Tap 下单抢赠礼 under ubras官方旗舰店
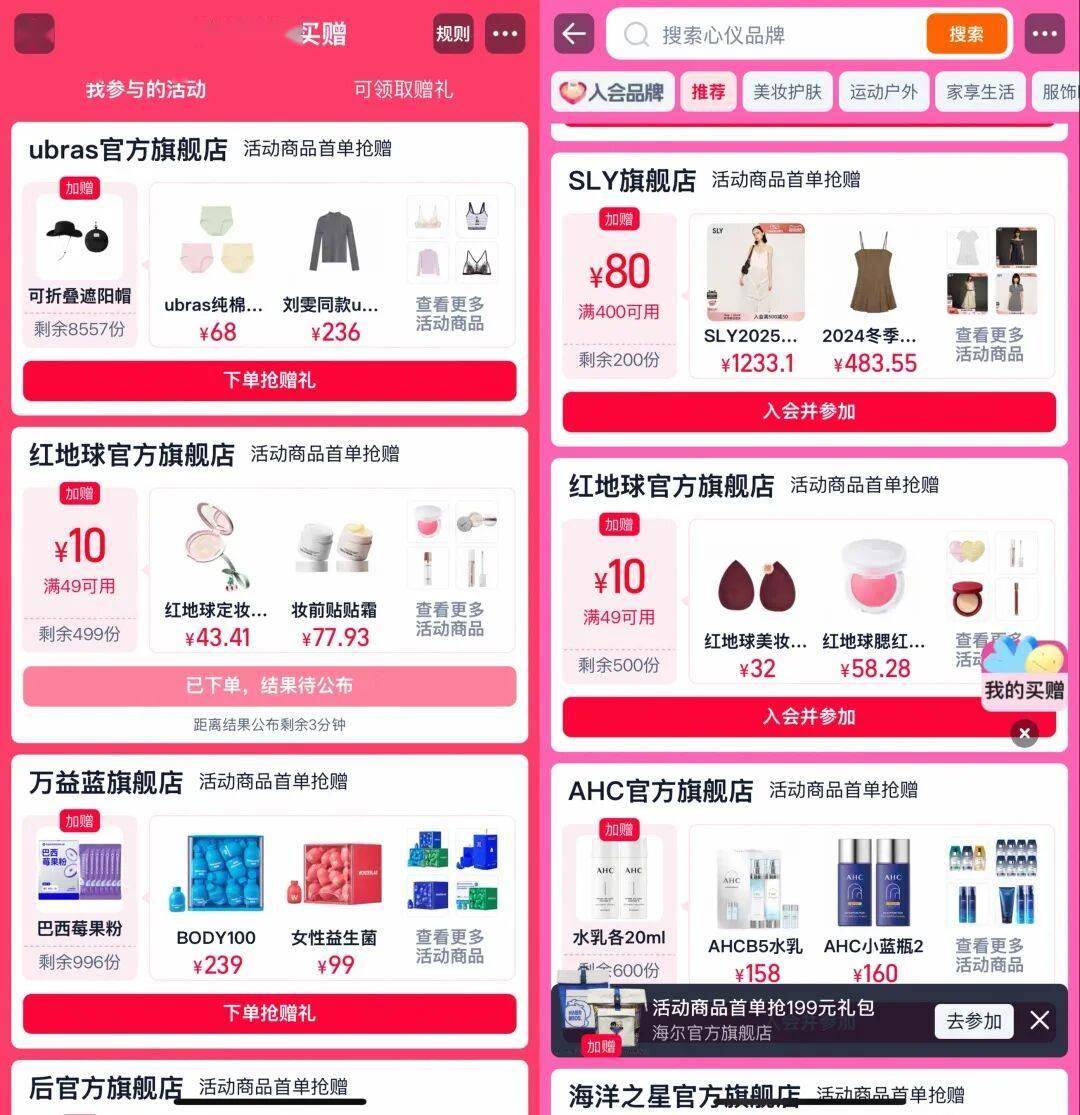1080x1115 pixels. pos(269,381)
